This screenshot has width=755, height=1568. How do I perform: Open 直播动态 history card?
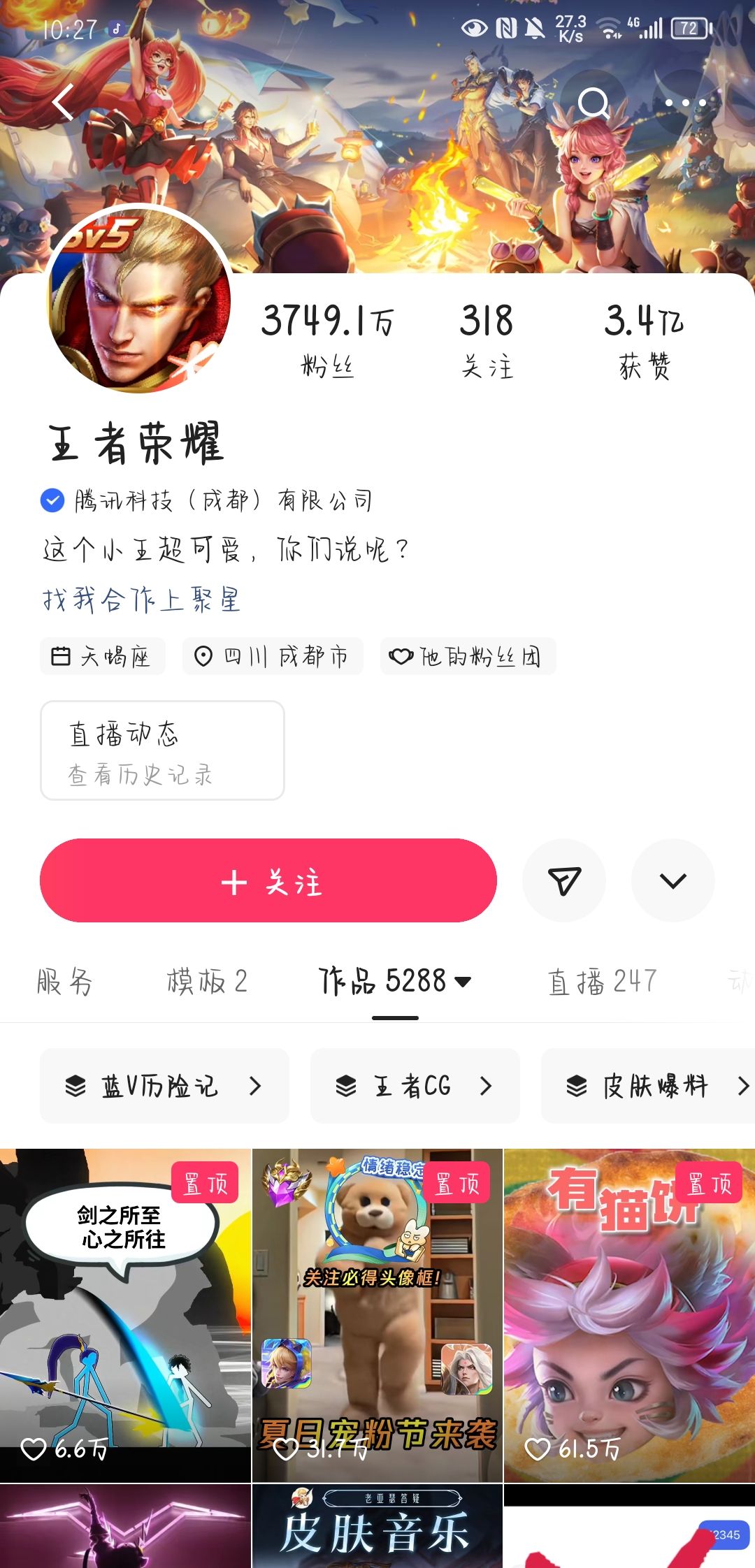(x=162, y=750)
